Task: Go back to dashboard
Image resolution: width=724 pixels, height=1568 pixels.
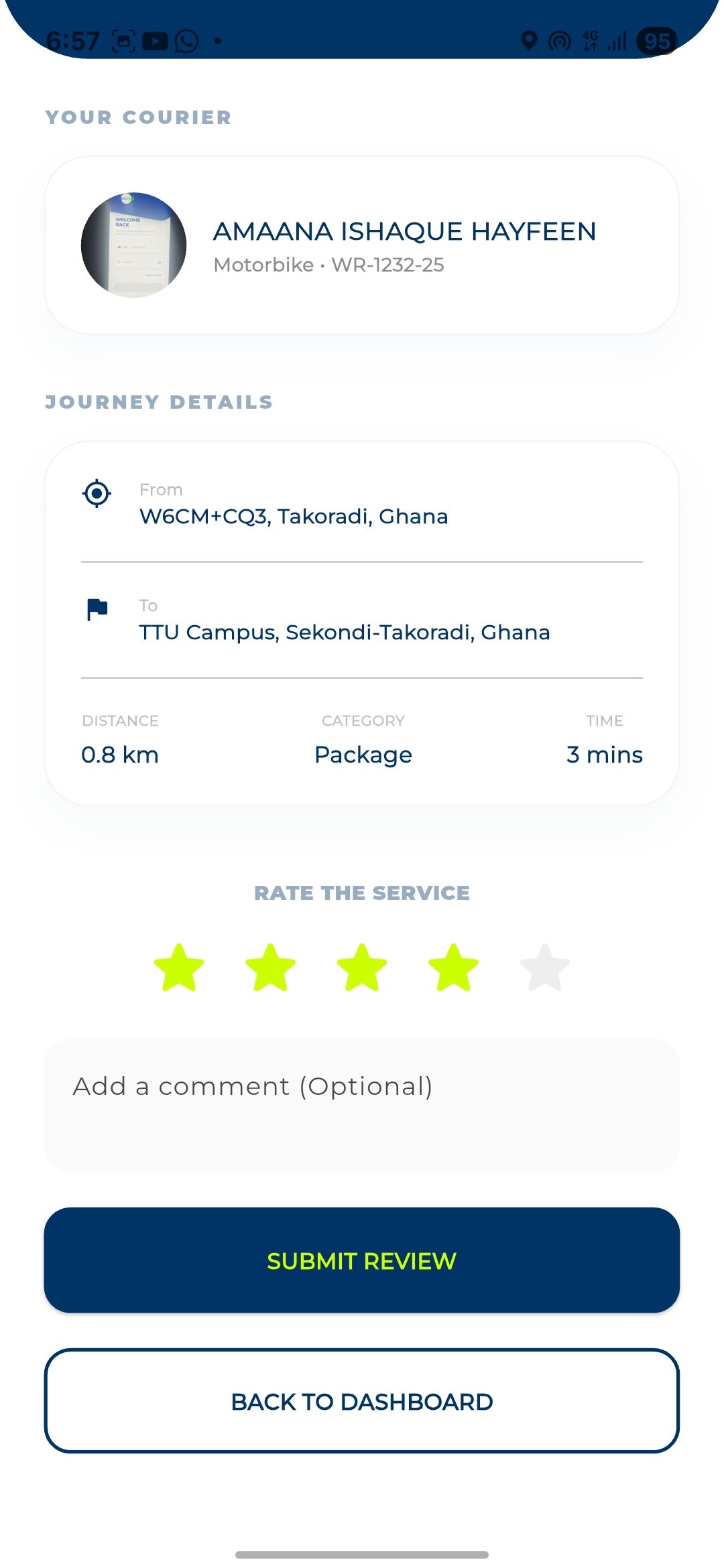Action: coord(362,1401)
